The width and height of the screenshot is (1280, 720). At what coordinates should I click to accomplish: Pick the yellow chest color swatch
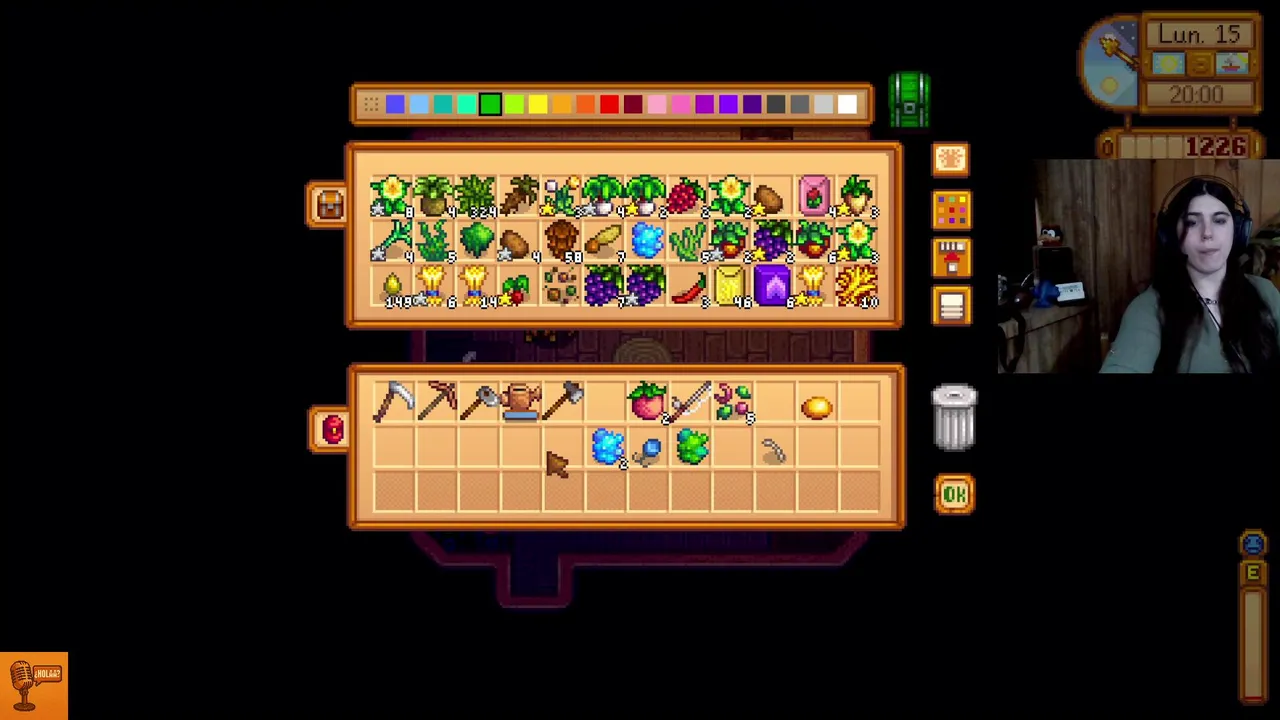coord(537,104)
